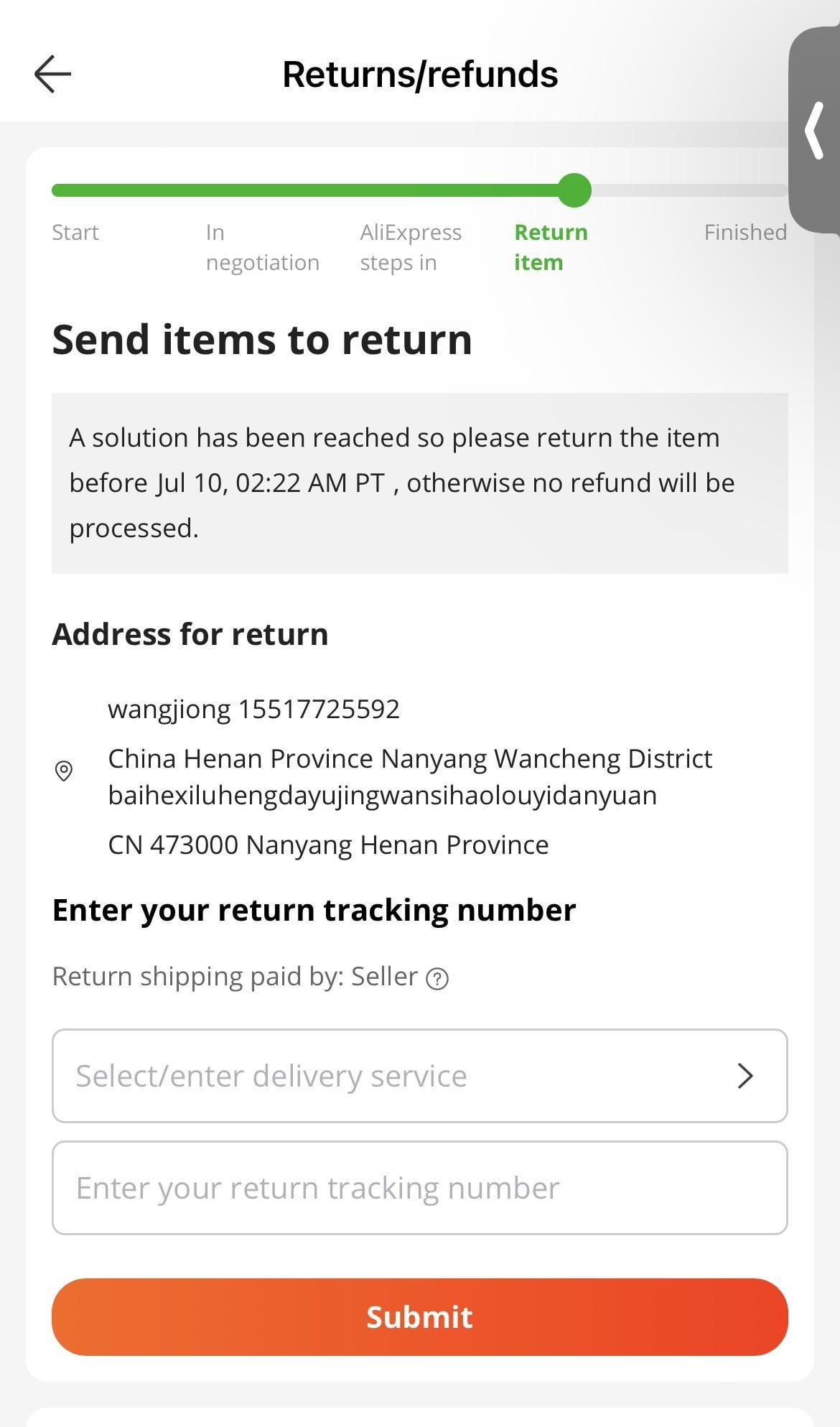
Task: Expand the side handle panel arrow
Action: click(815, 131)
